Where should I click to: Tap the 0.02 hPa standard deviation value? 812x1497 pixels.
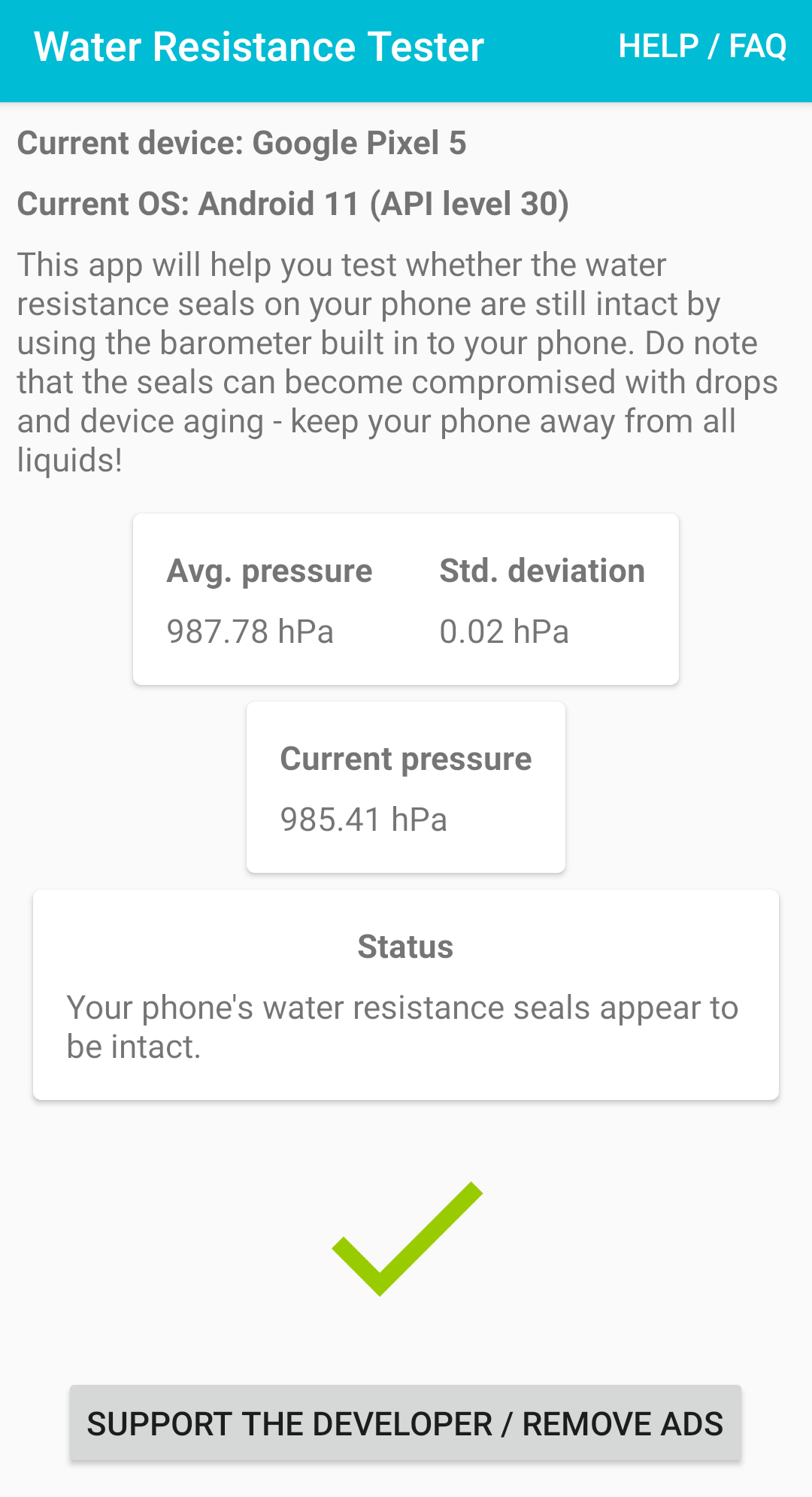pyautogui.click(x=504, y=632)
